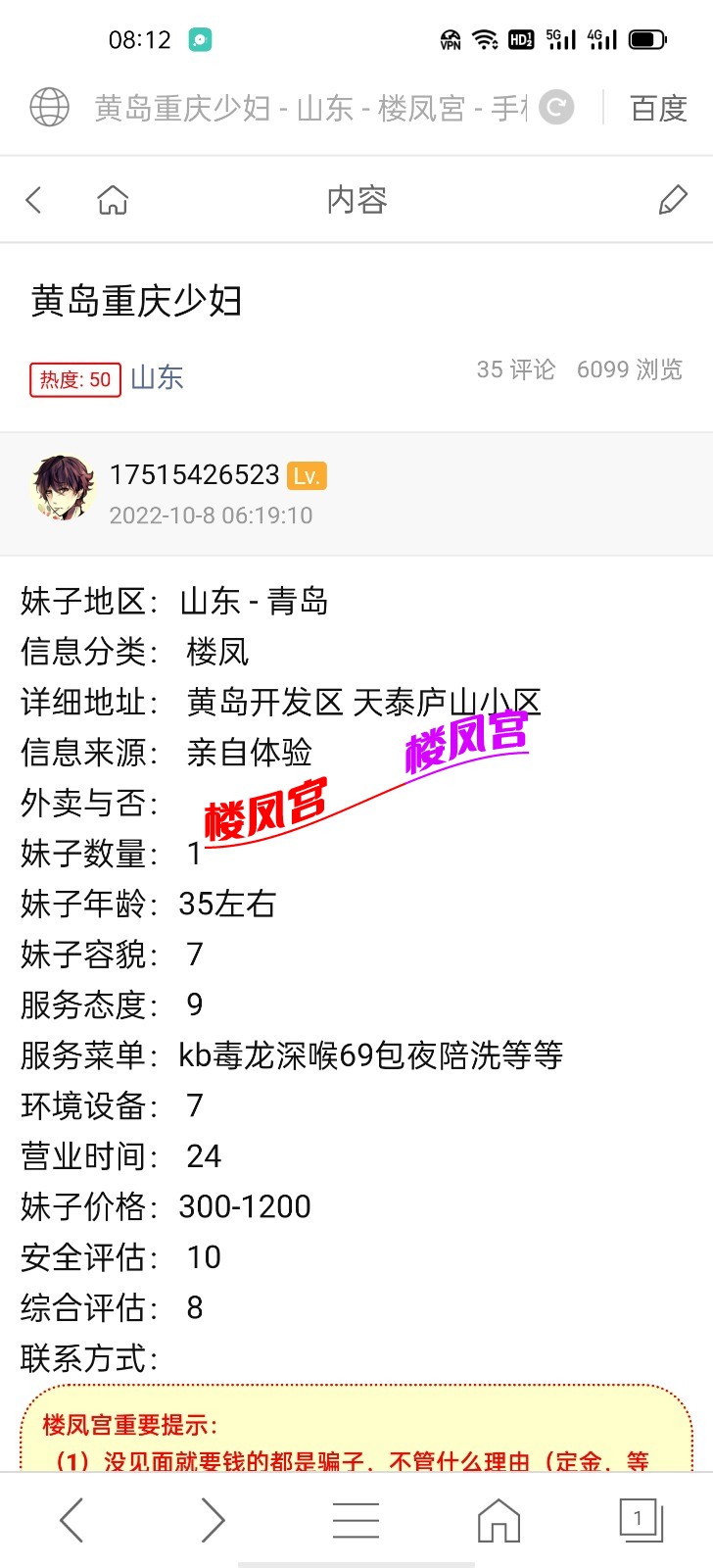This screenshot has width=713, height=1568.
Task: Tap the pencil edit icon
Action: click(x=673, y=200)
